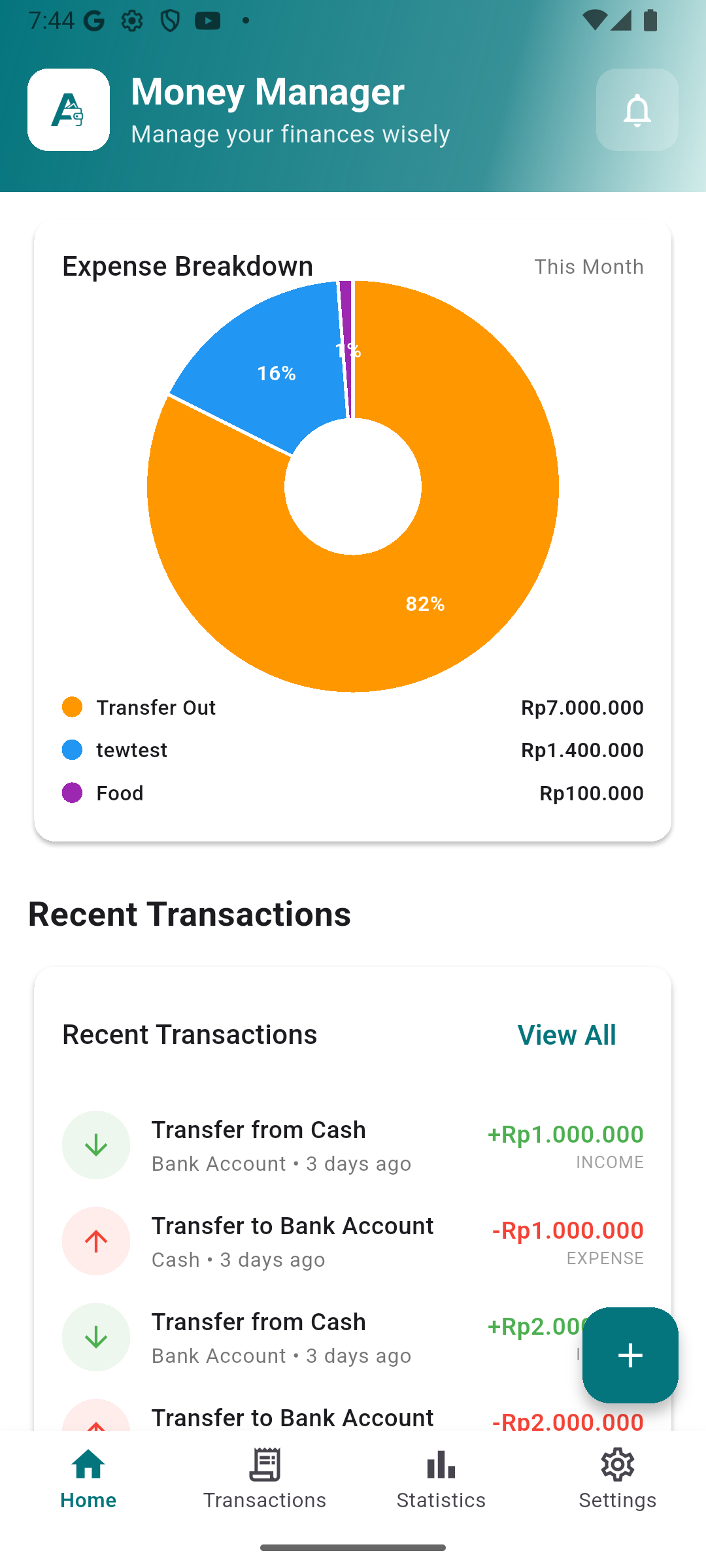Tap View All recent transactions
Viewport: 706px width, 1568px height.
[x=566, y=1035]
